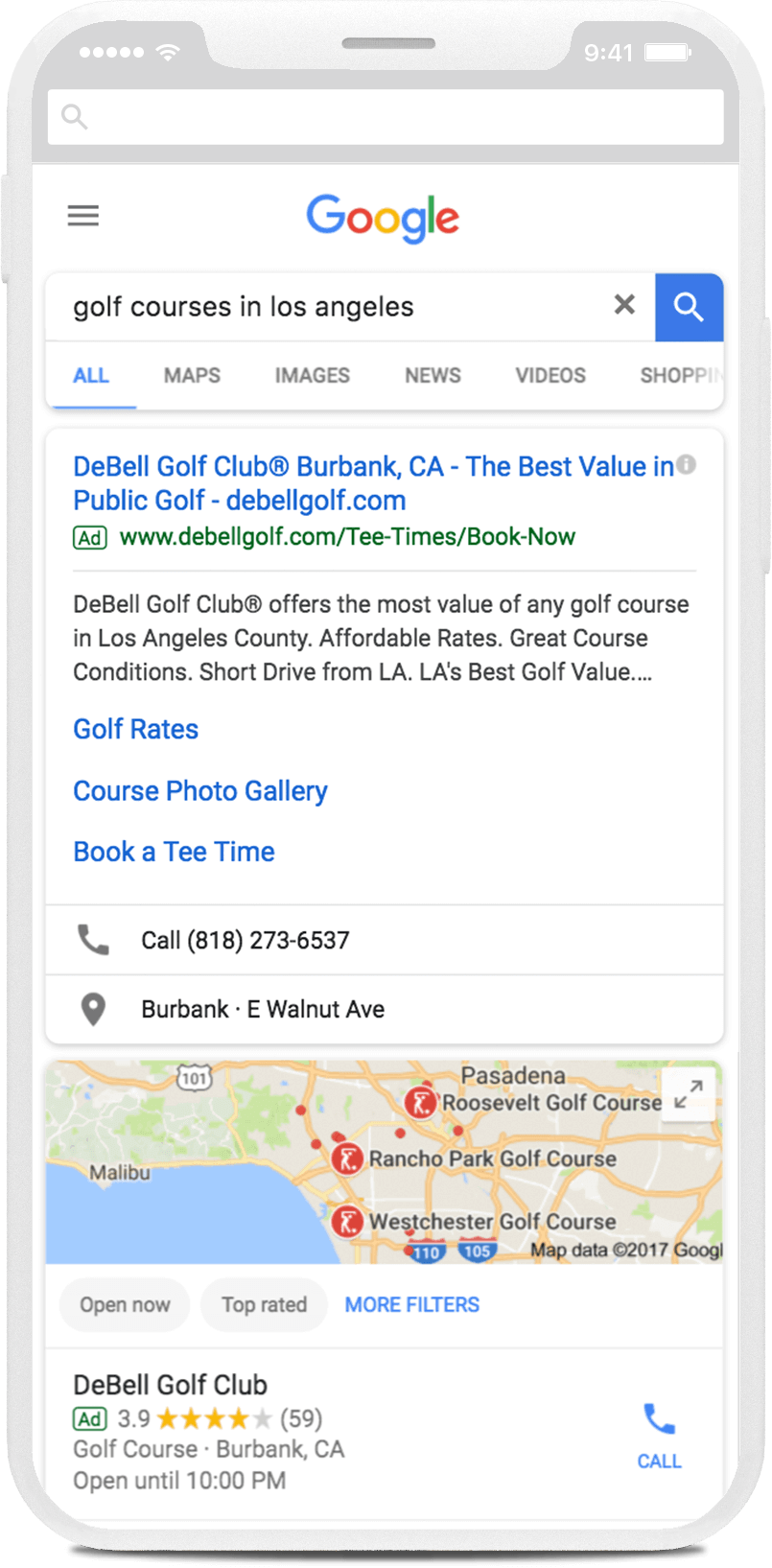The image size is (772, 1568).
Task: Switch to the Images tab
Action: (x=312, y=375)
